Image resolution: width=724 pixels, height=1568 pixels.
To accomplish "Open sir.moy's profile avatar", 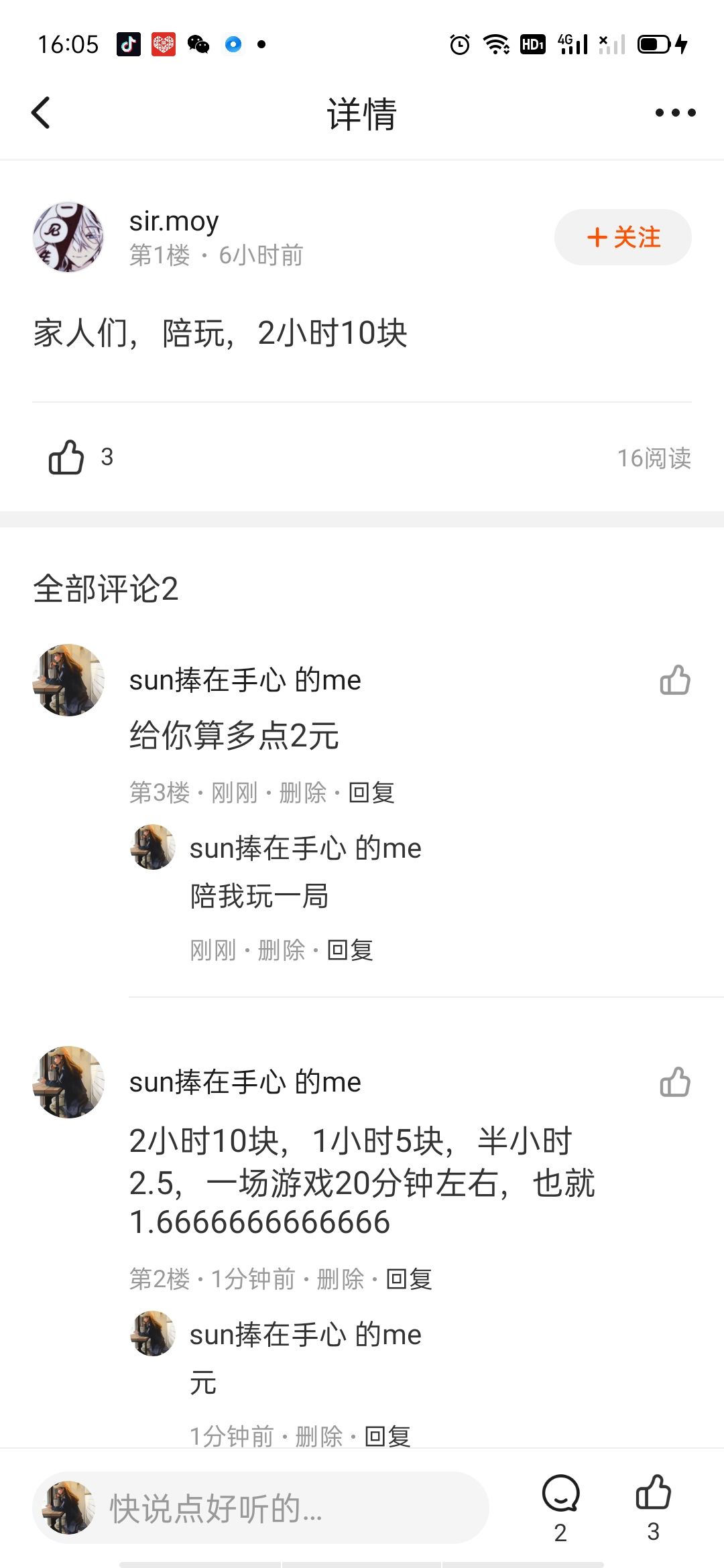I will (68, 237).
